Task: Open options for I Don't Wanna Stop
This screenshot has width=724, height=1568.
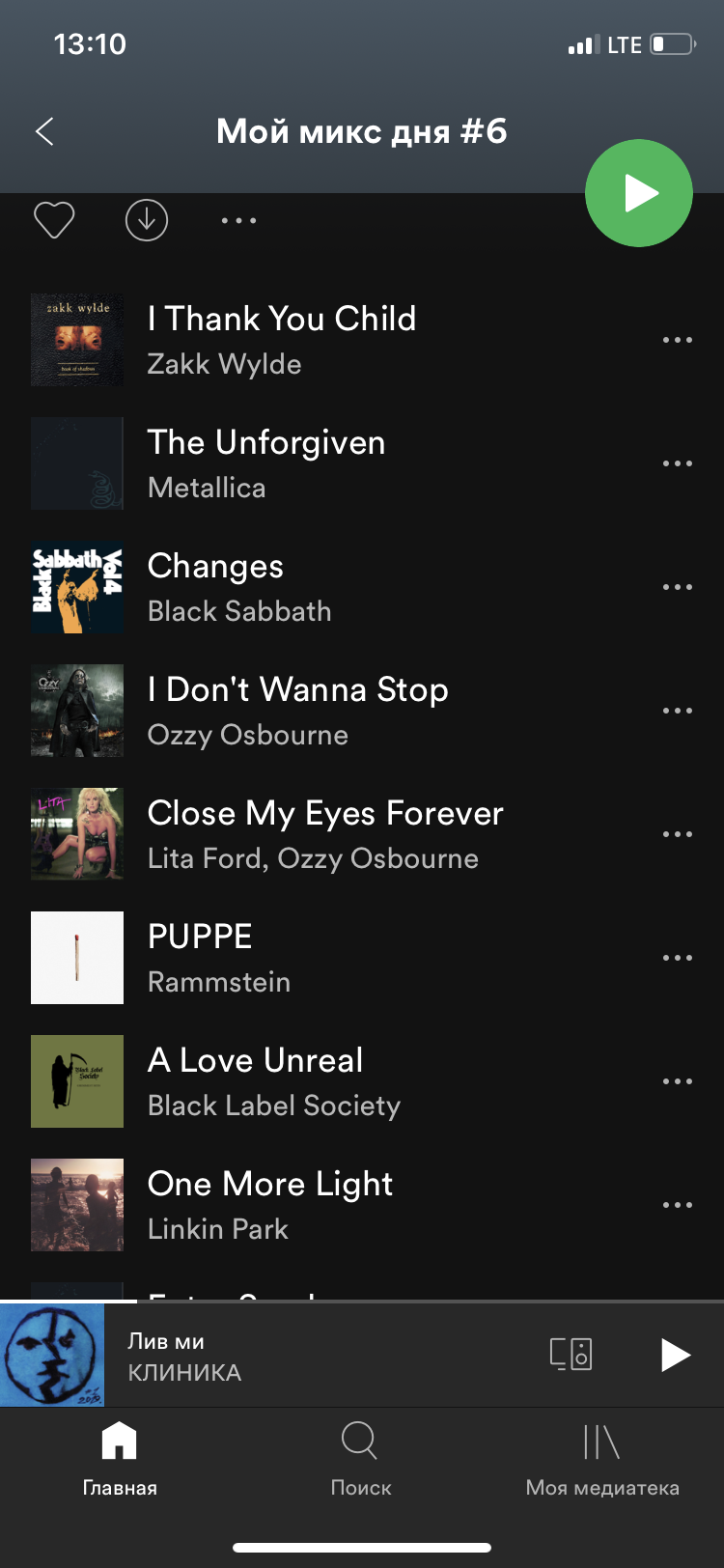Action: pos(677,711)
